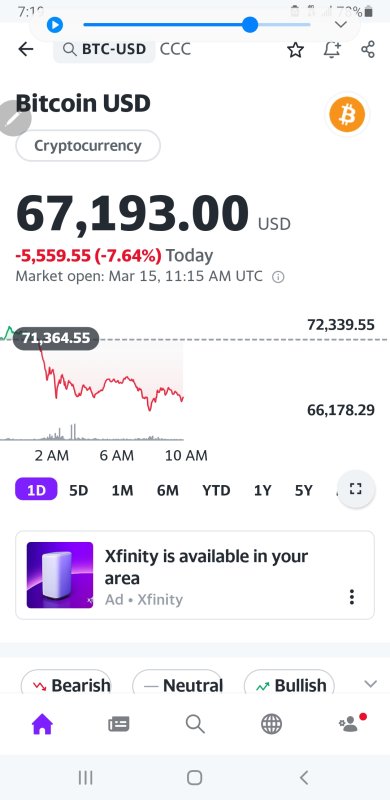Open the BTC-USD search field
Screen dimensions: 390x800
point(104,49)
